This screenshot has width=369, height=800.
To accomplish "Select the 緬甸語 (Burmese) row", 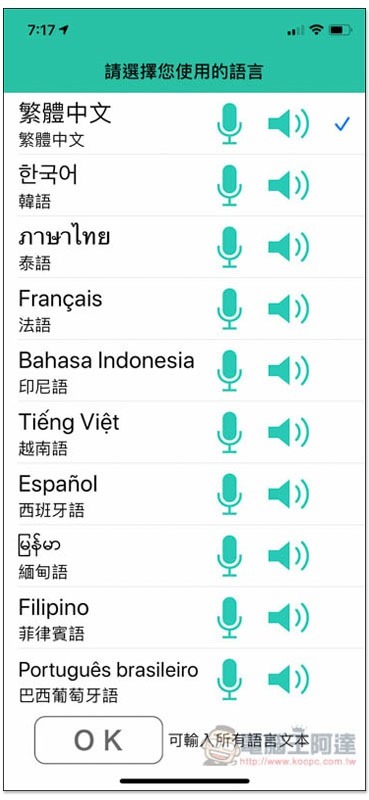I will coord(185,556).
